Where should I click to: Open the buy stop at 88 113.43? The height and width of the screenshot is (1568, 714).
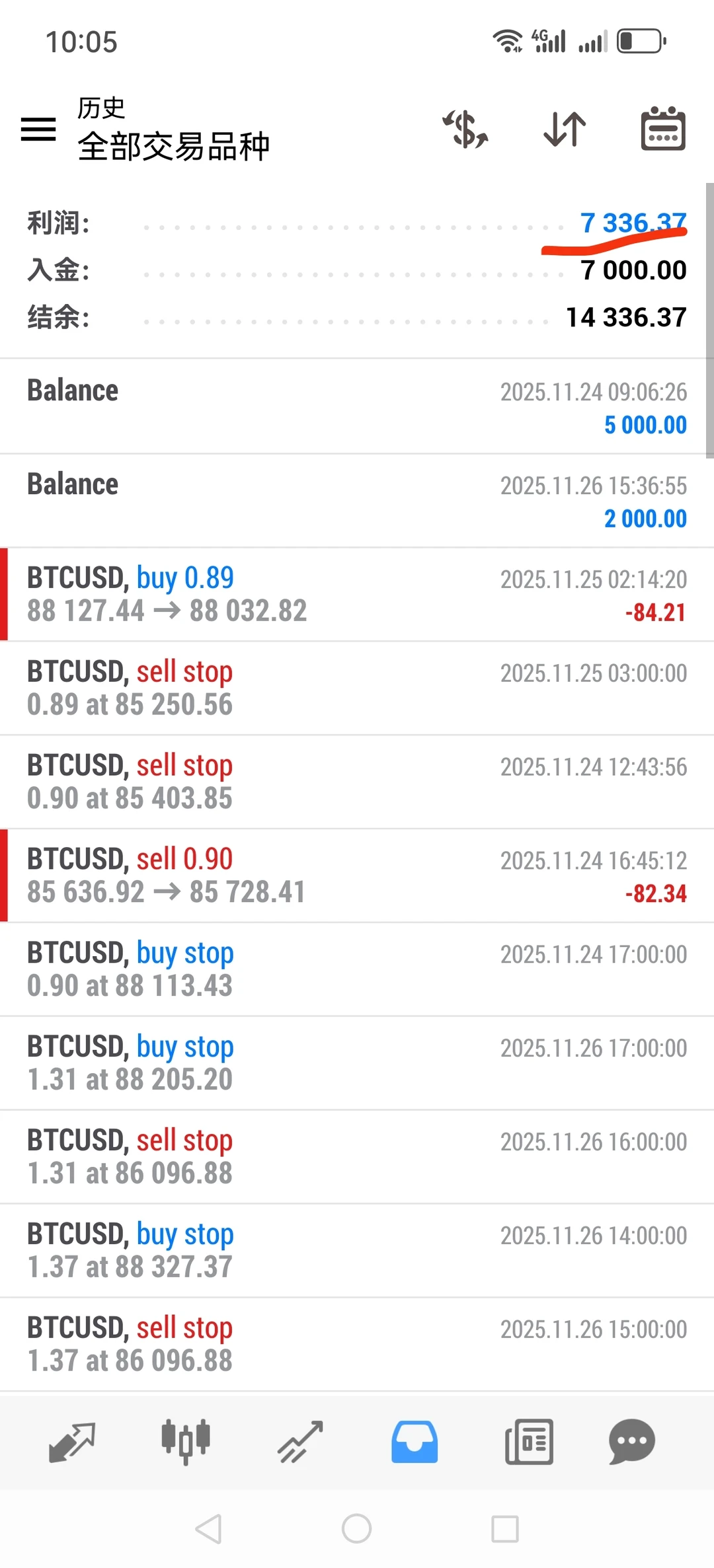tap(357, 969)
